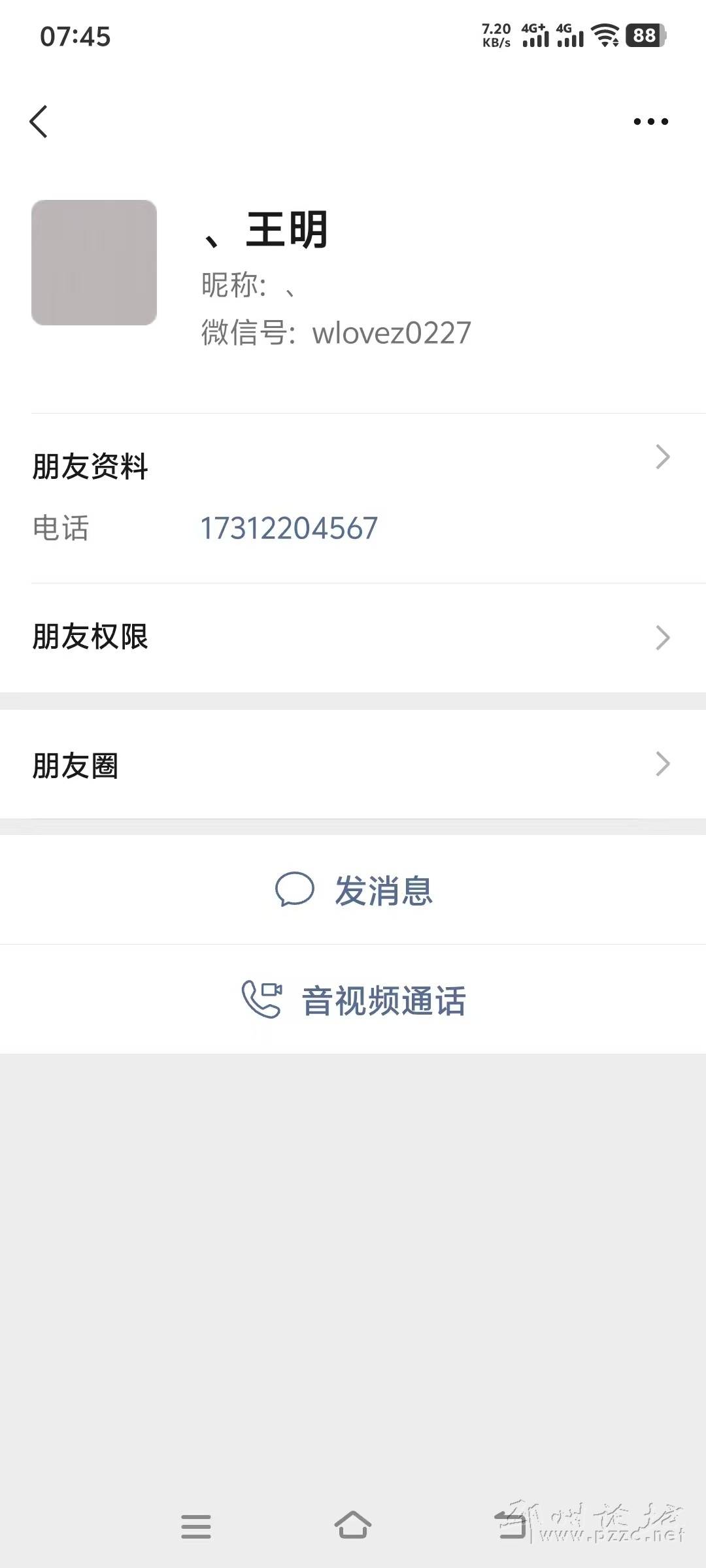Open the 朋友资料 row

tap(353, 466)
